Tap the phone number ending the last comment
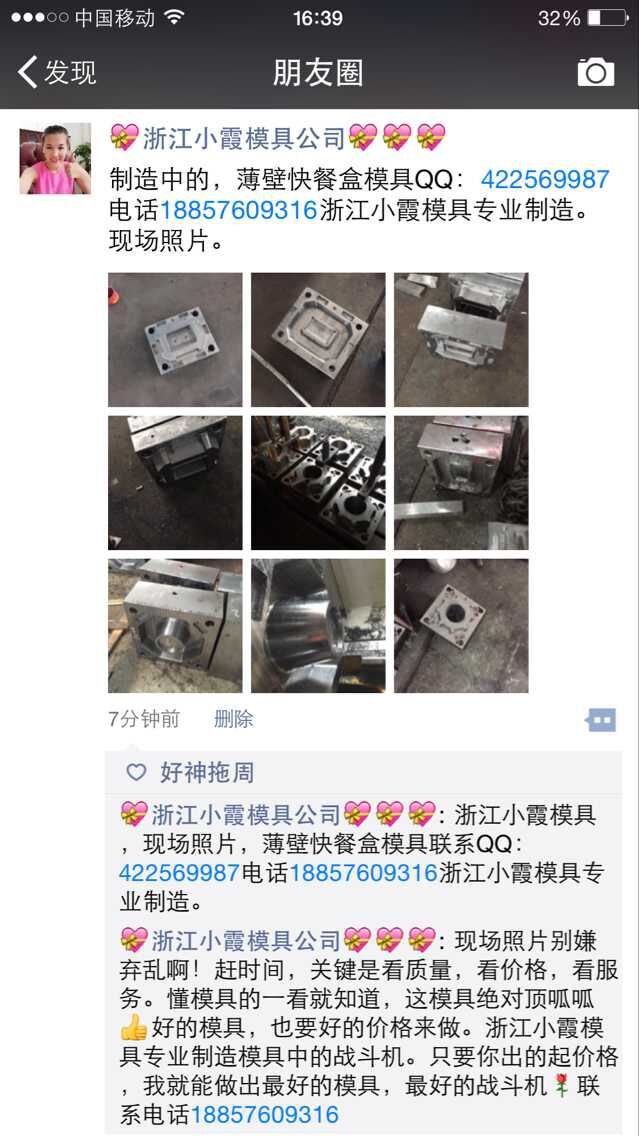Image resolution: width=639 pixels, height=1136 pixels. click(x=265, y=1114)
